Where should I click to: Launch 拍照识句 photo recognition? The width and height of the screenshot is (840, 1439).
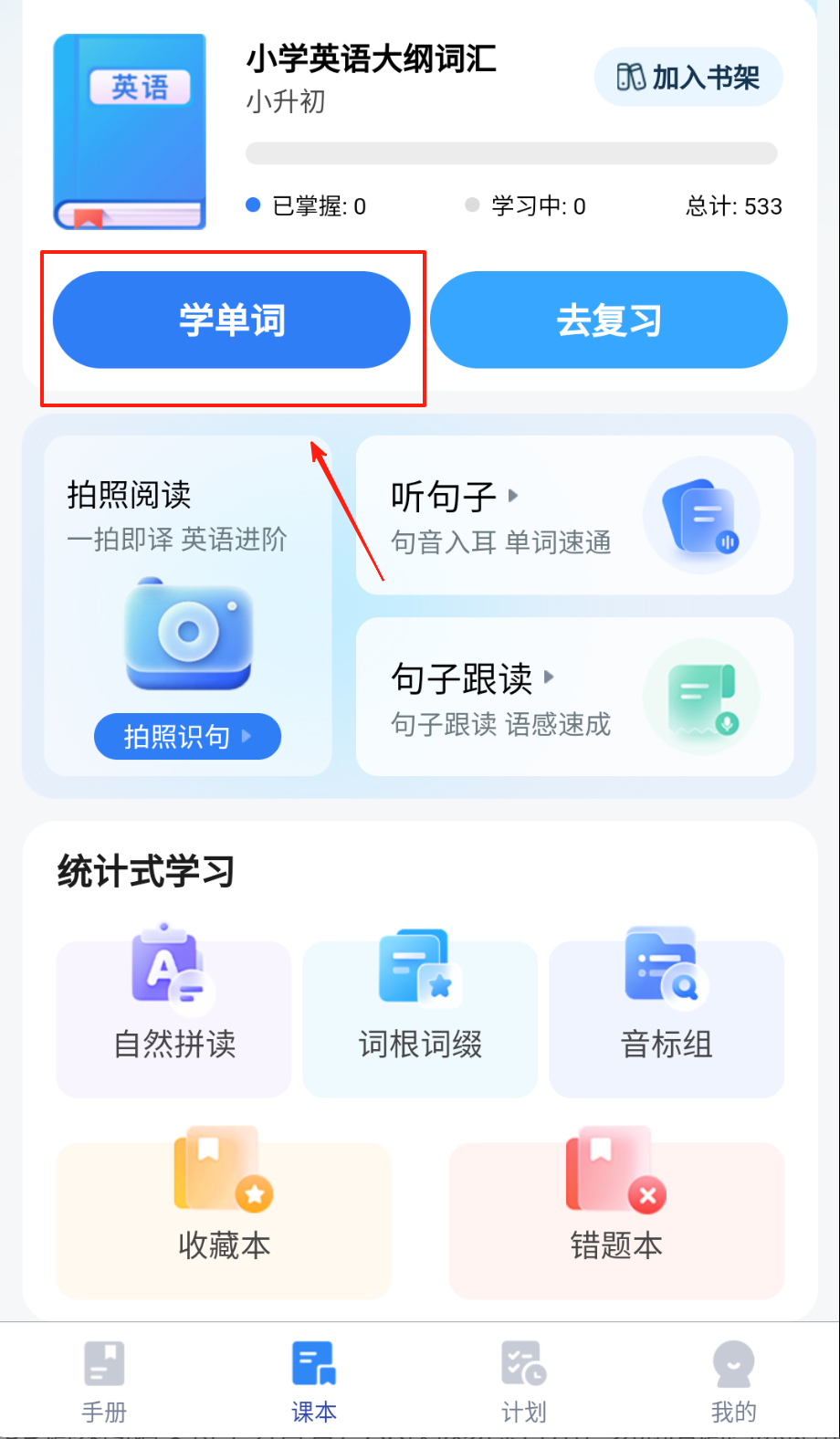[187, 736]
